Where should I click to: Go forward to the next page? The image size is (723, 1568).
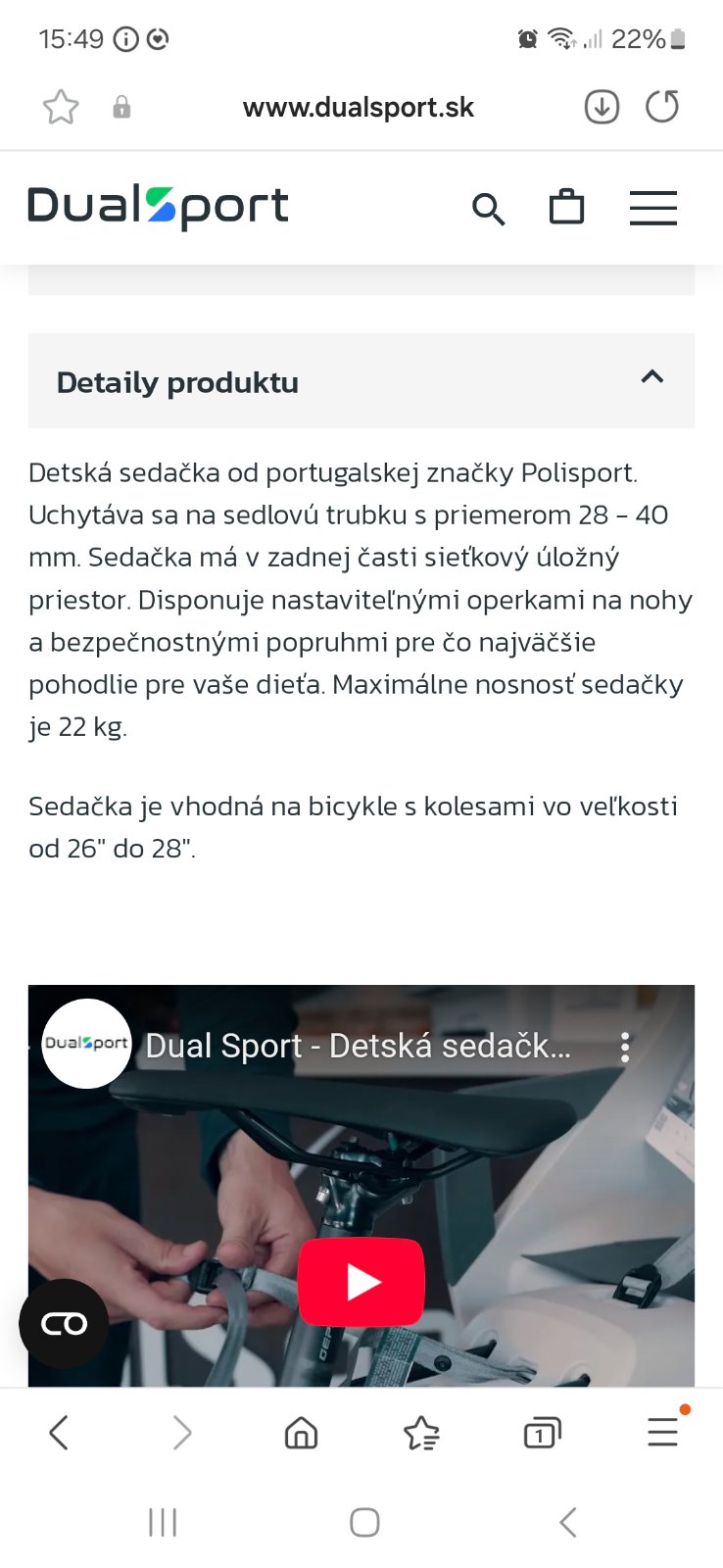(x=181, y=1433)
